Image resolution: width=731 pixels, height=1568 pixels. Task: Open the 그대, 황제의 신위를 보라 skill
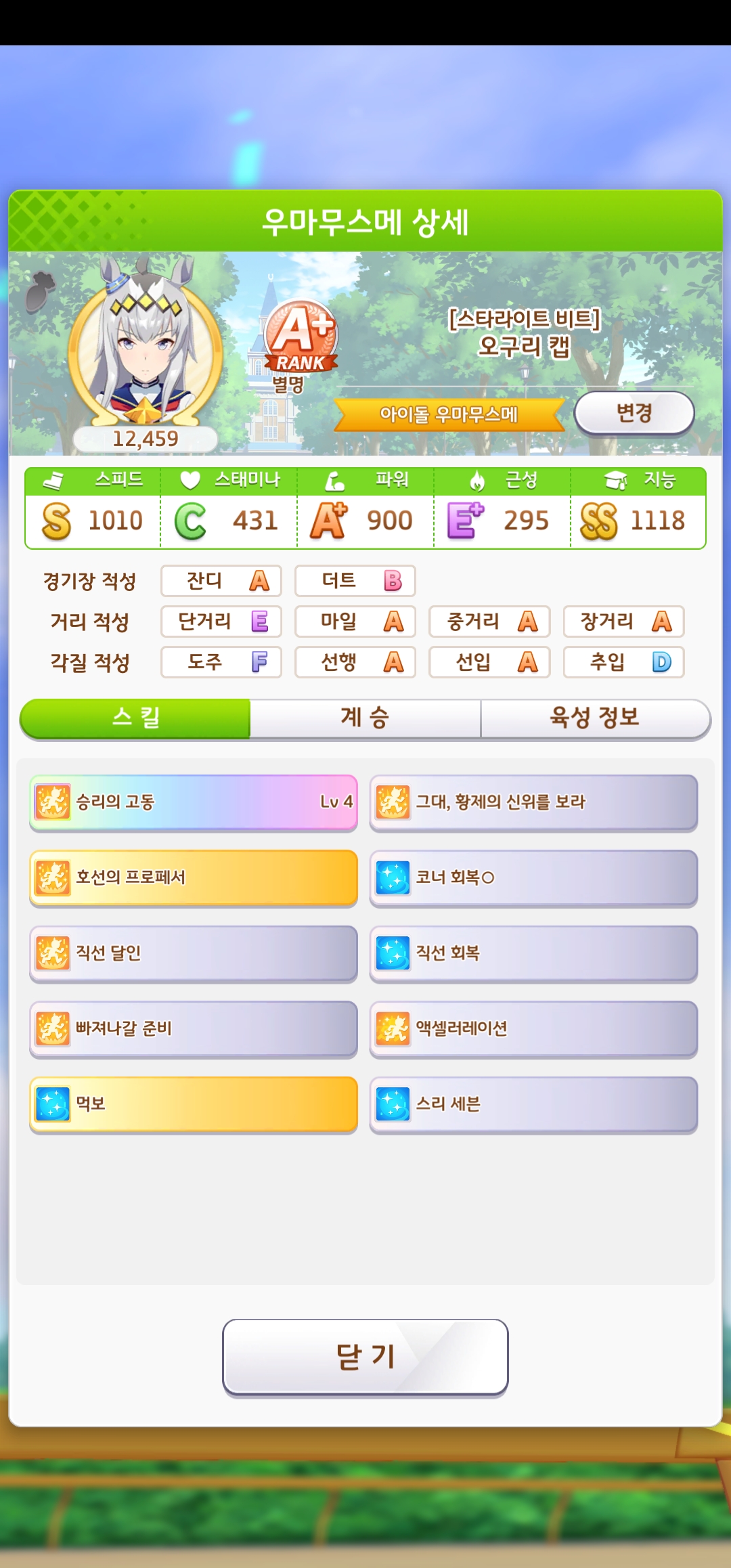click(x=533, y=802)
